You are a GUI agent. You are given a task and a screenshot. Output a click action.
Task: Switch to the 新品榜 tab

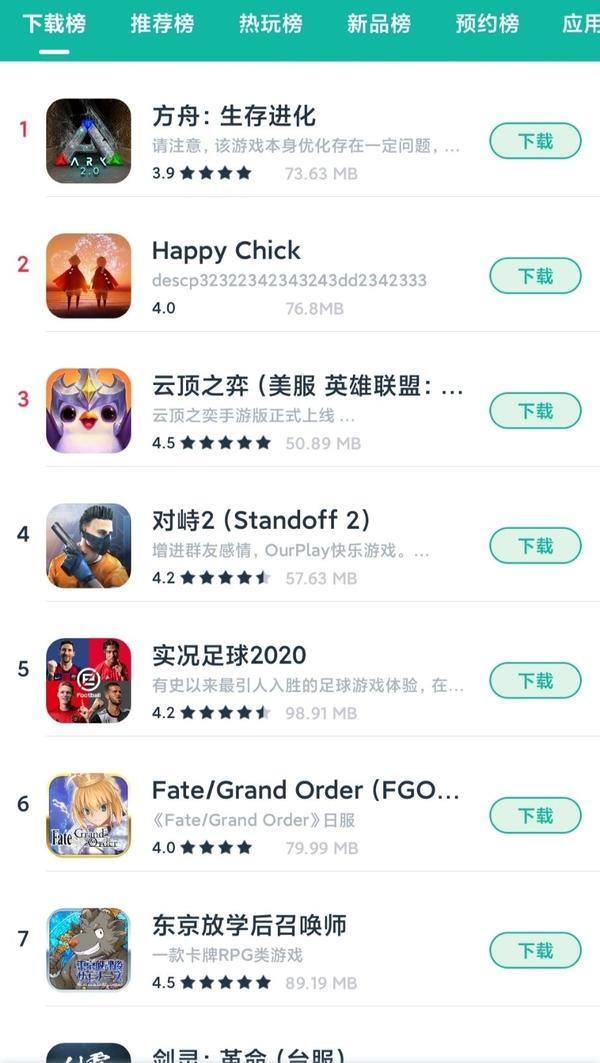click(x=378, y=24)
